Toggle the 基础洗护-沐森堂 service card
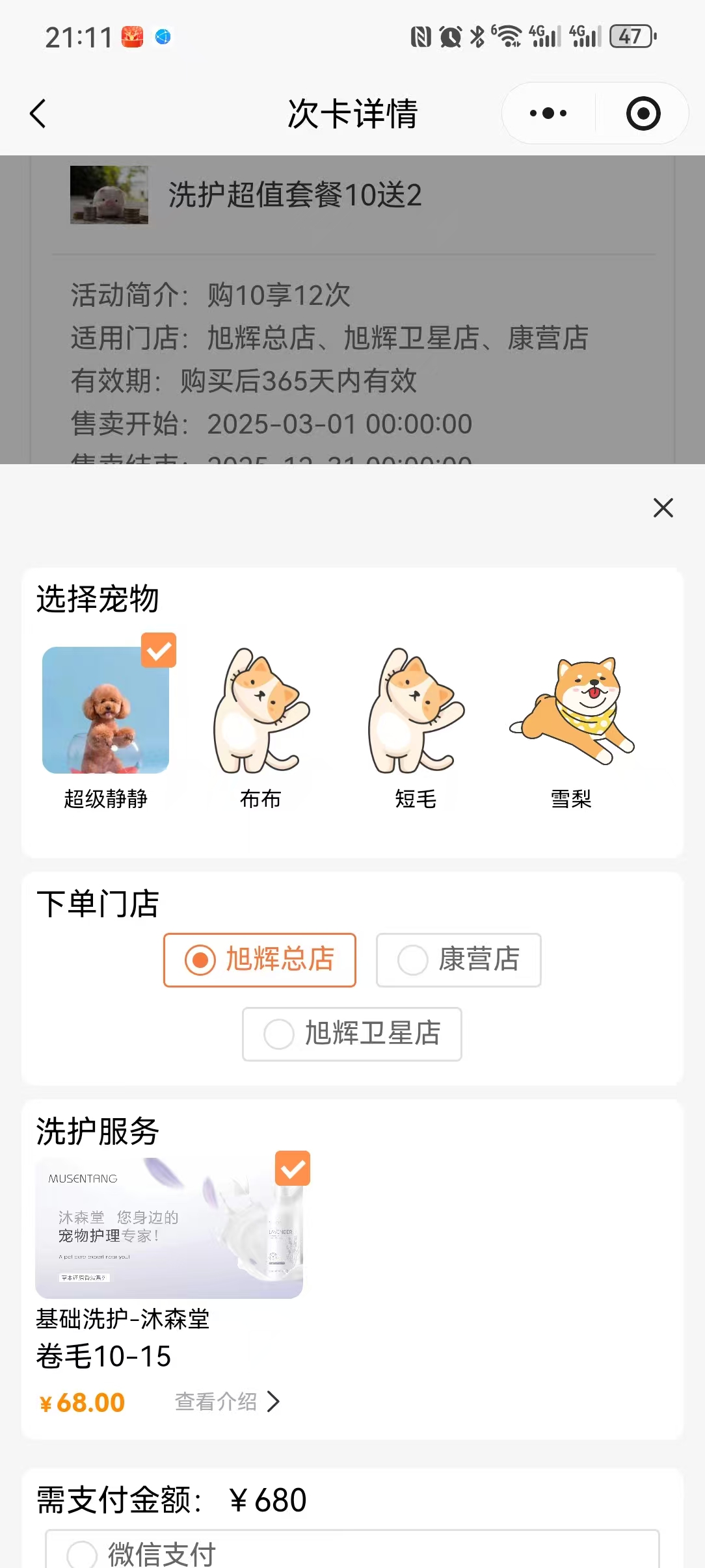 point(169,1227)
